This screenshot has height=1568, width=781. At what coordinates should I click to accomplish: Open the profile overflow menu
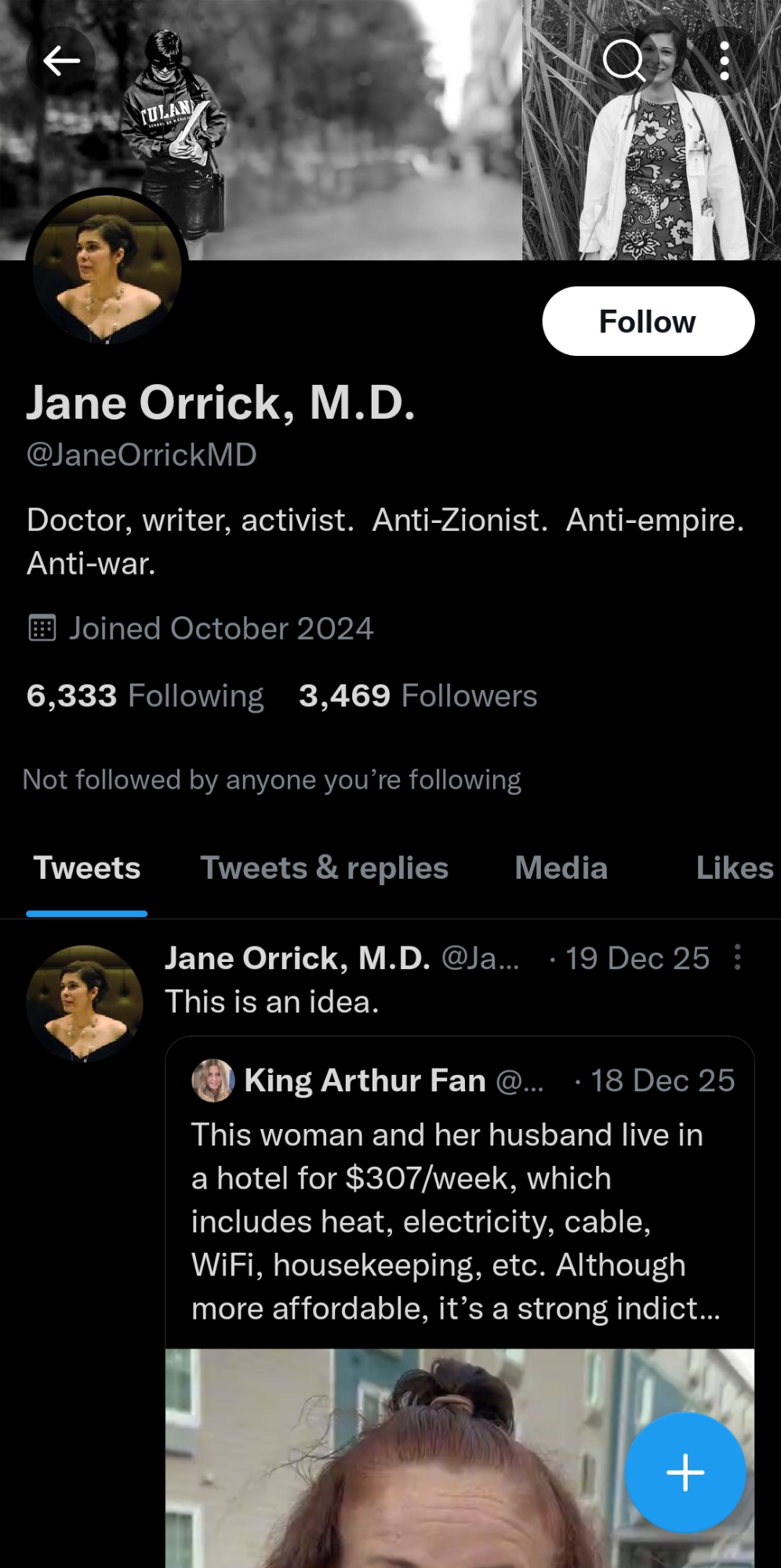[725, 60]
